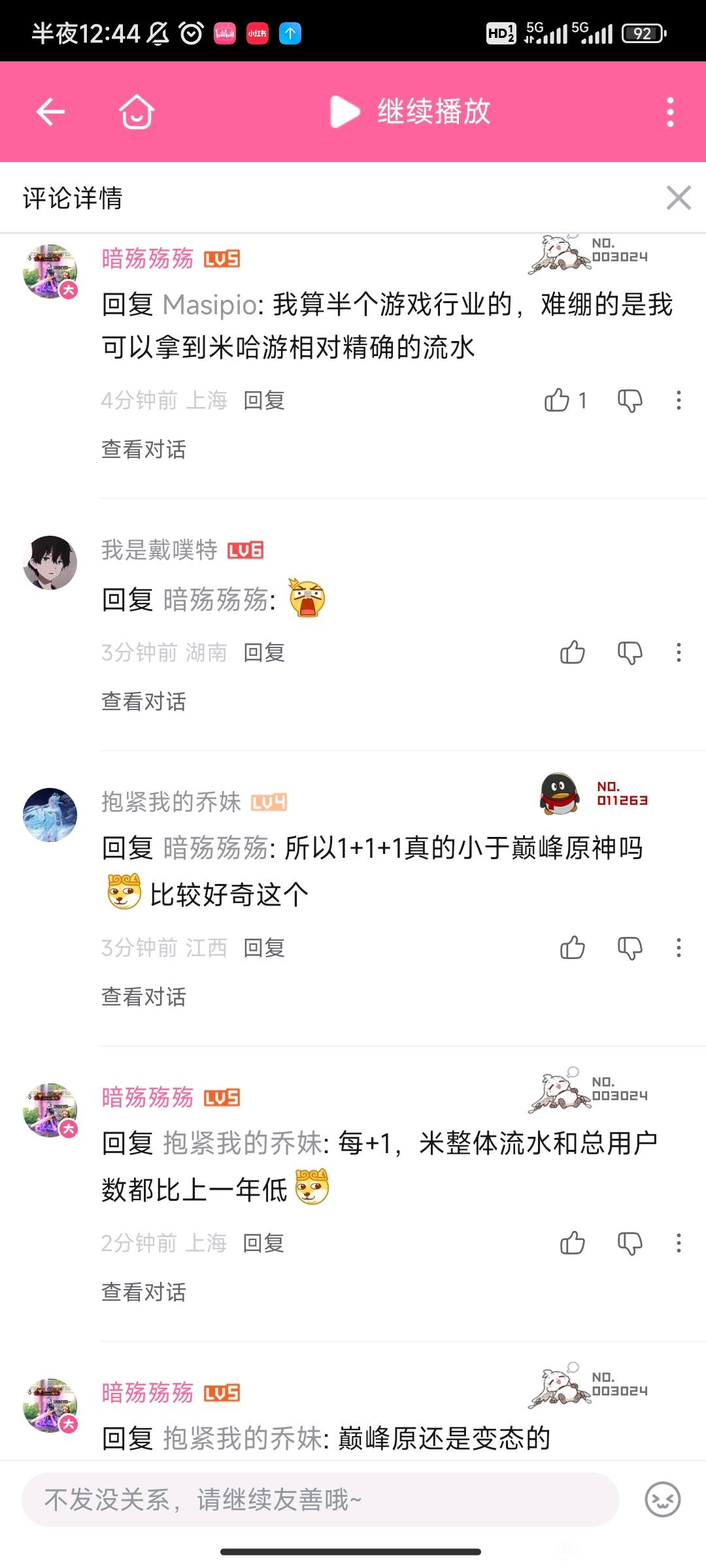Open the emoji picker beside the input
706x1568 pixels.
tap(662, 1499)
